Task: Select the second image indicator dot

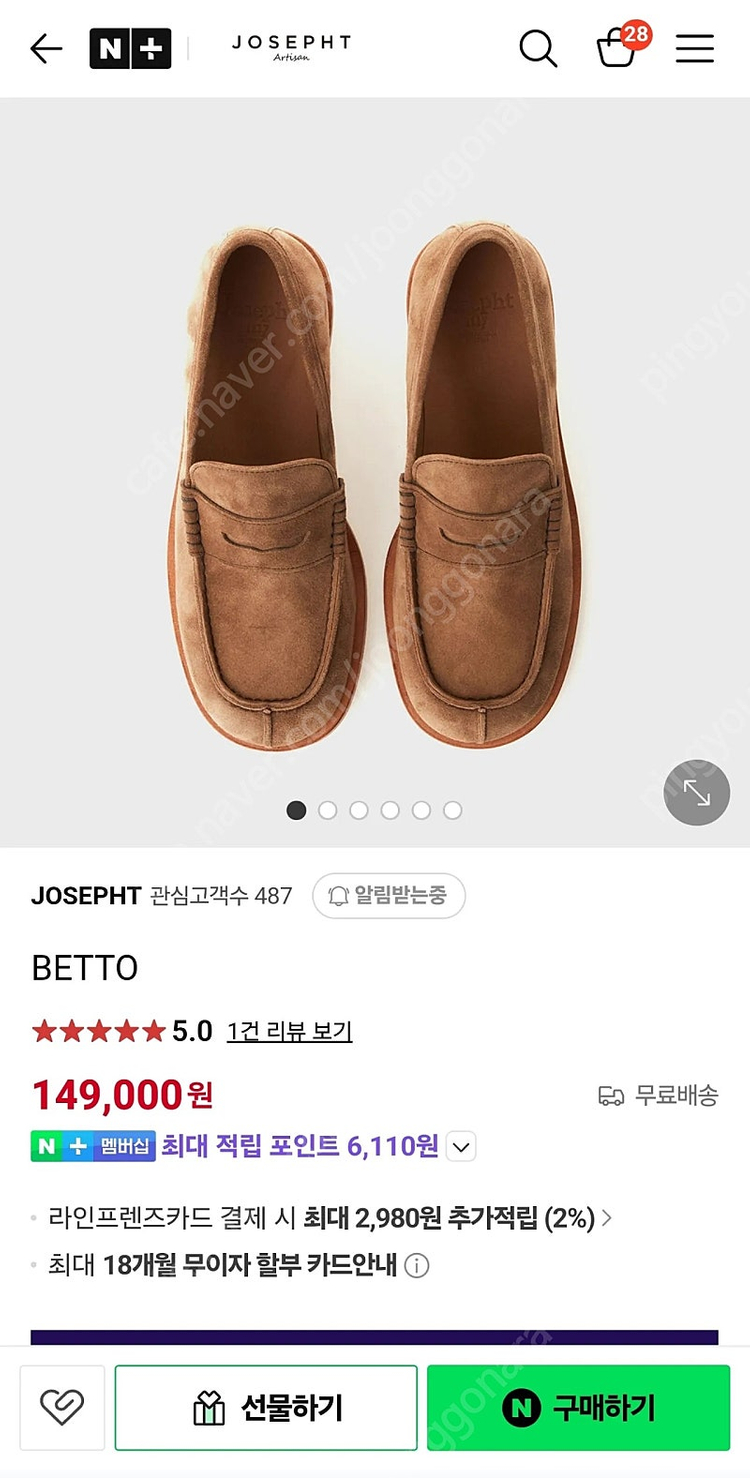Action: pyautogui.click(x=328, y=810)
